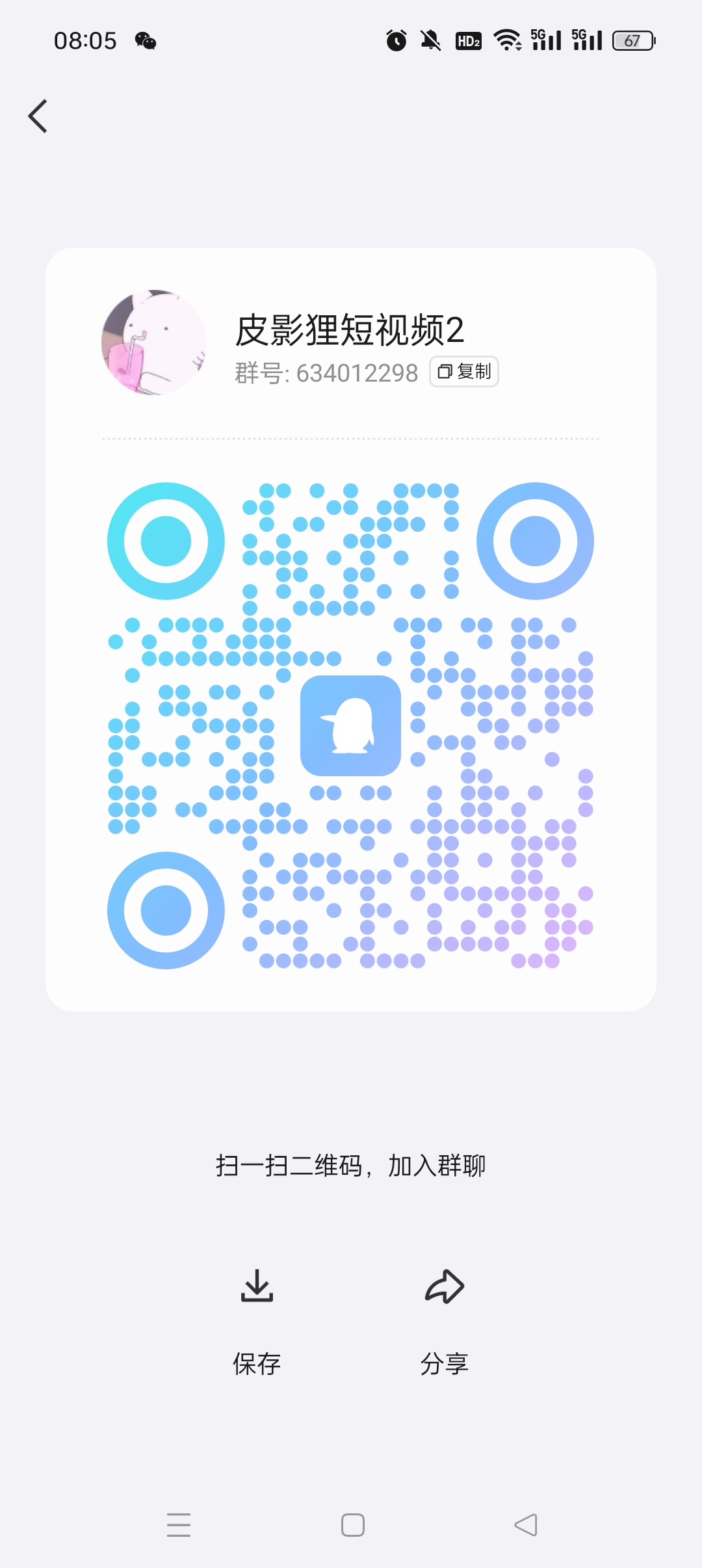Viewport: 702px width, 1568px height.
Task: Go back using the top-left arrow
Action: [38, 116]
